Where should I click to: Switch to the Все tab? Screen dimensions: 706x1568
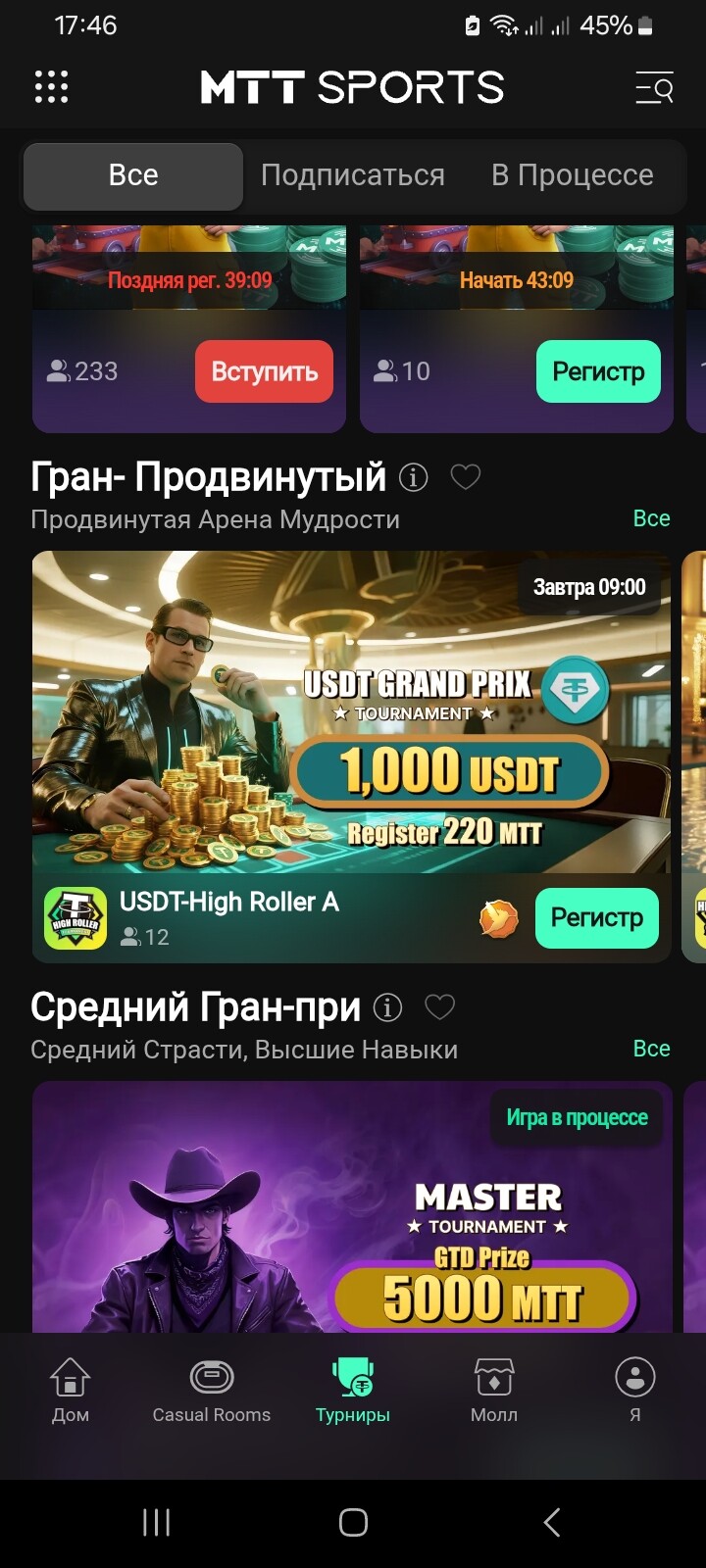[133, 175]
